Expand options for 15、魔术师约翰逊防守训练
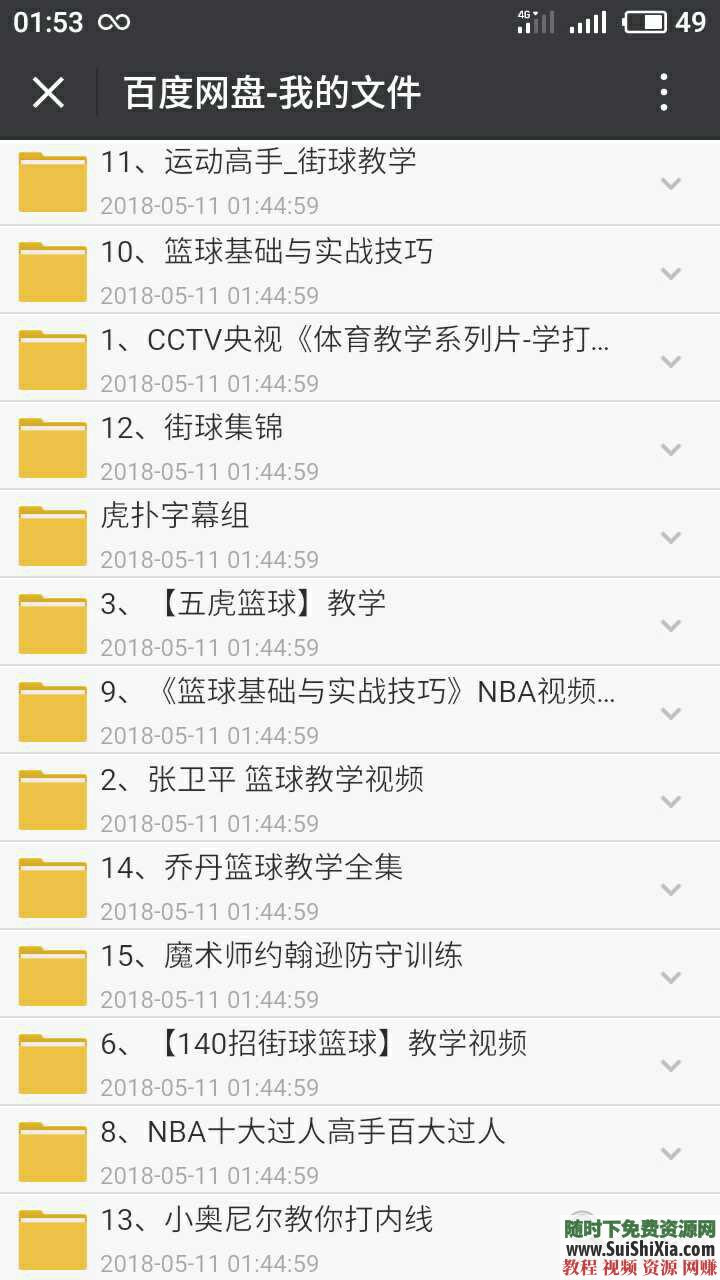 (671, 976)
